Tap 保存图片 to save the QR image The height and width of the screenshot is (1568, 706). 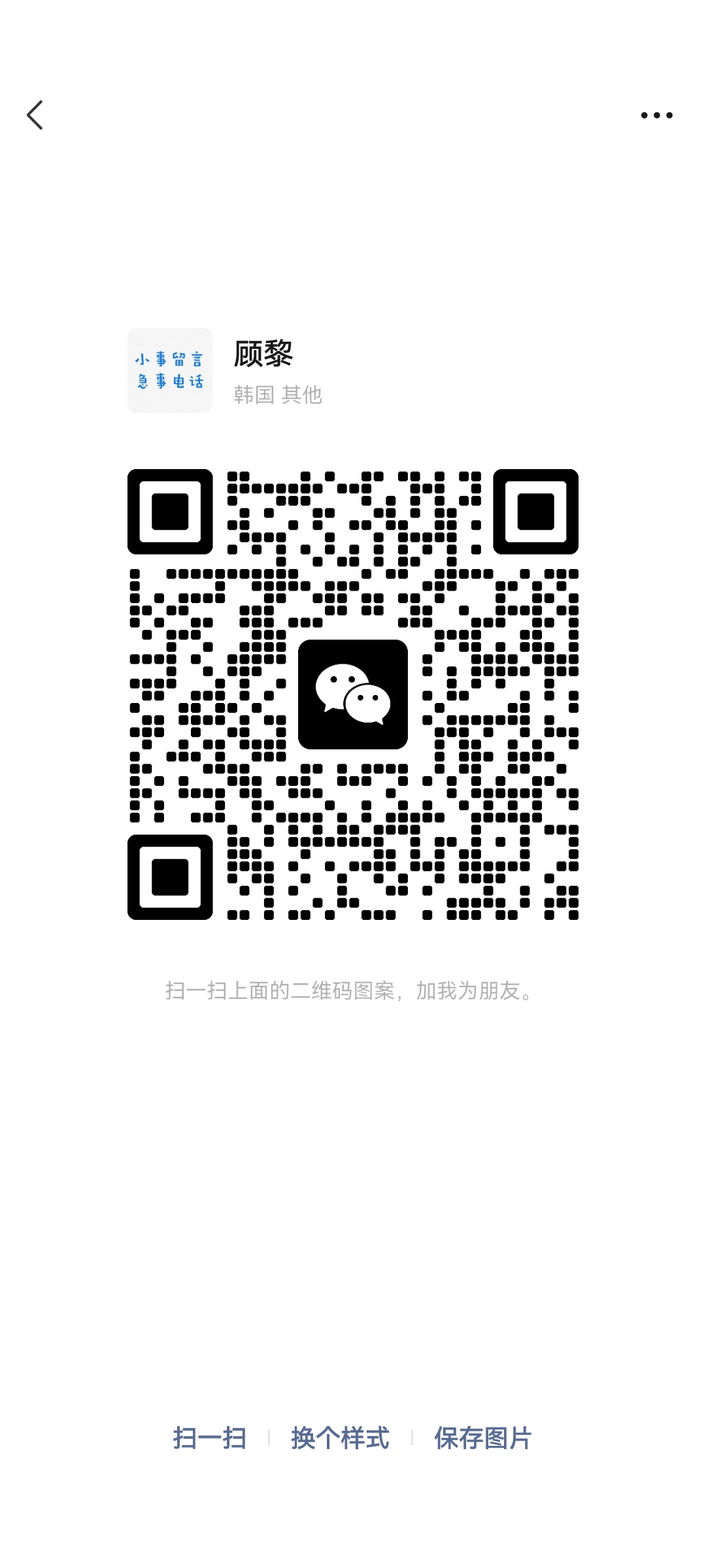[x=483, y=1438]
